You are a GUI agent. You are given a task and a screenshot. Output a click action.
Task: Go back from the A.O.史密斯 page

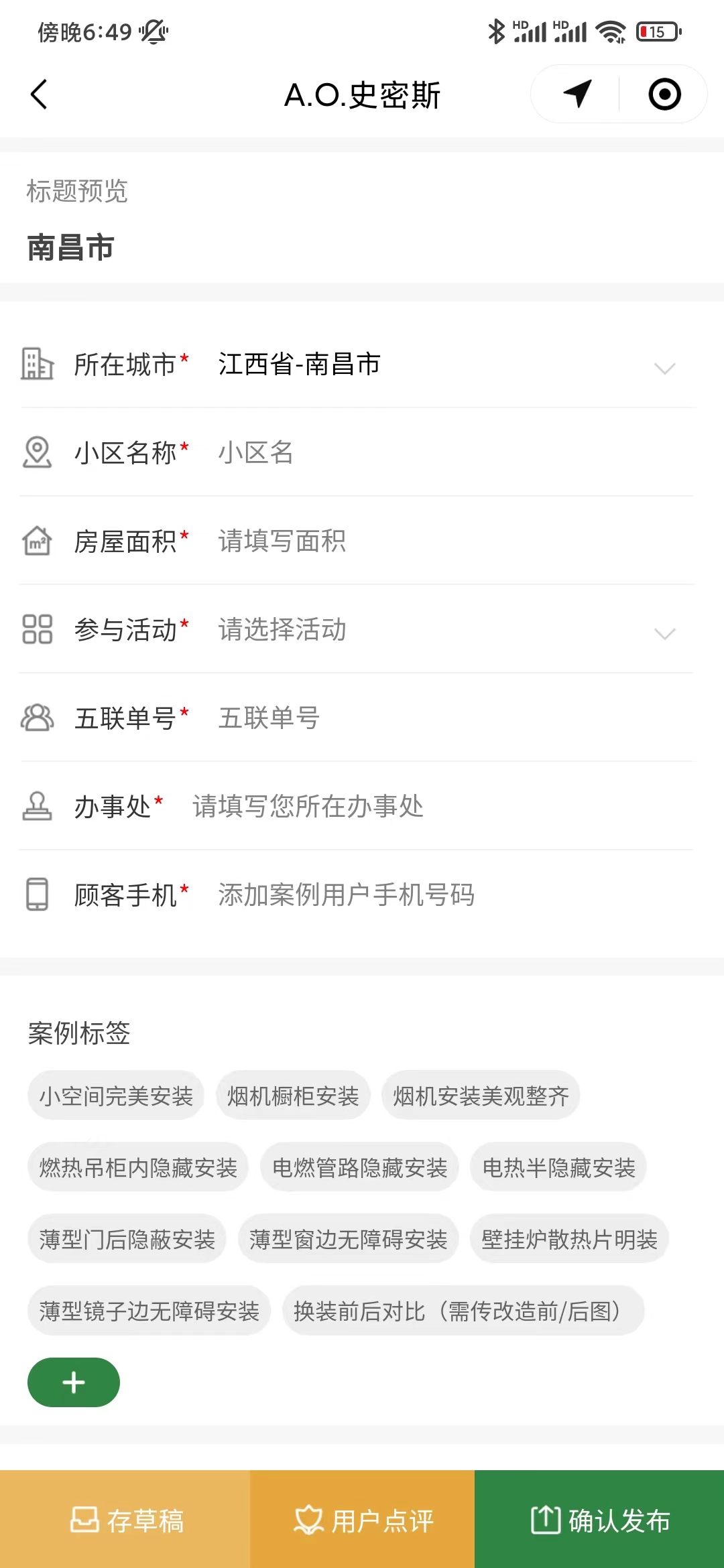pos(39,94)
